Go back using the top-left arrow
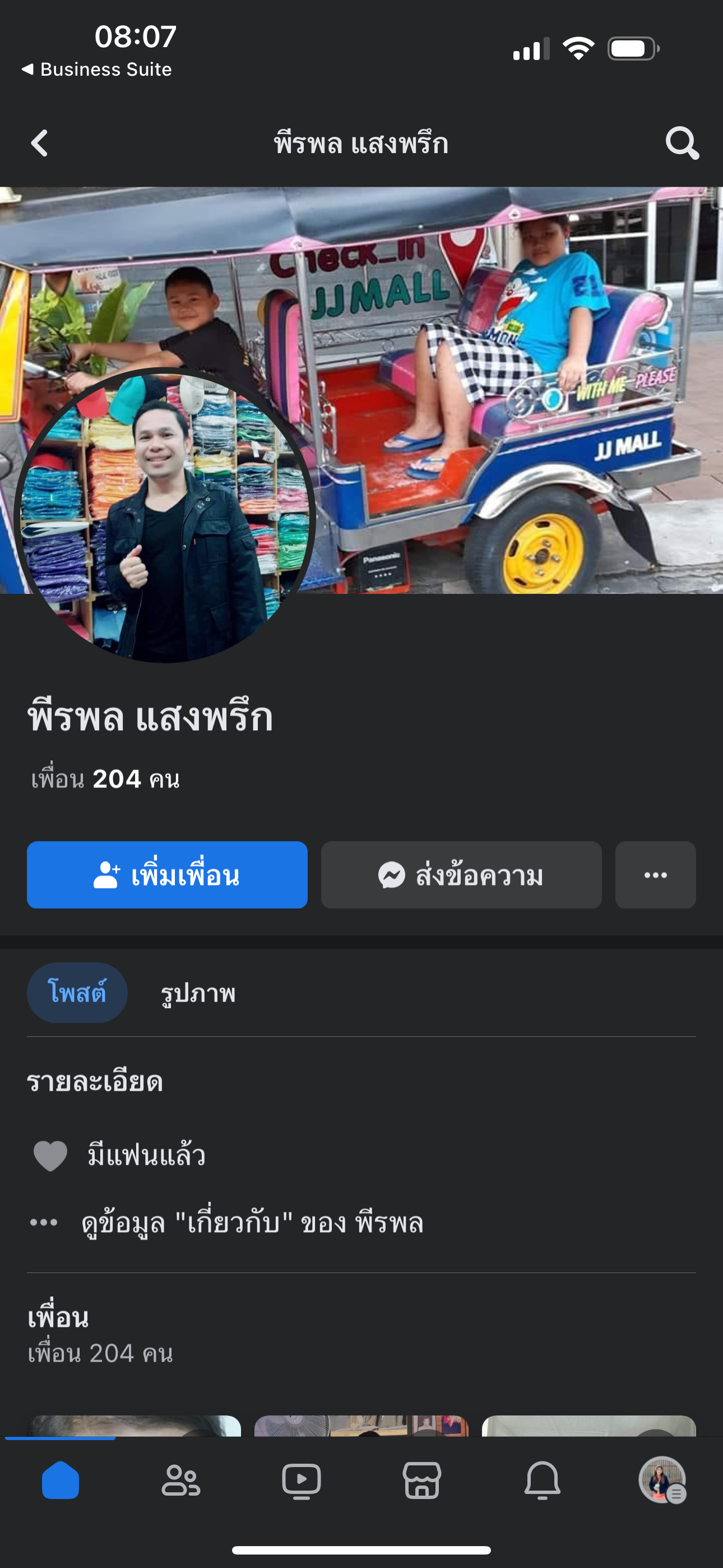This screenshot has width=723, height=1568. 40,144
